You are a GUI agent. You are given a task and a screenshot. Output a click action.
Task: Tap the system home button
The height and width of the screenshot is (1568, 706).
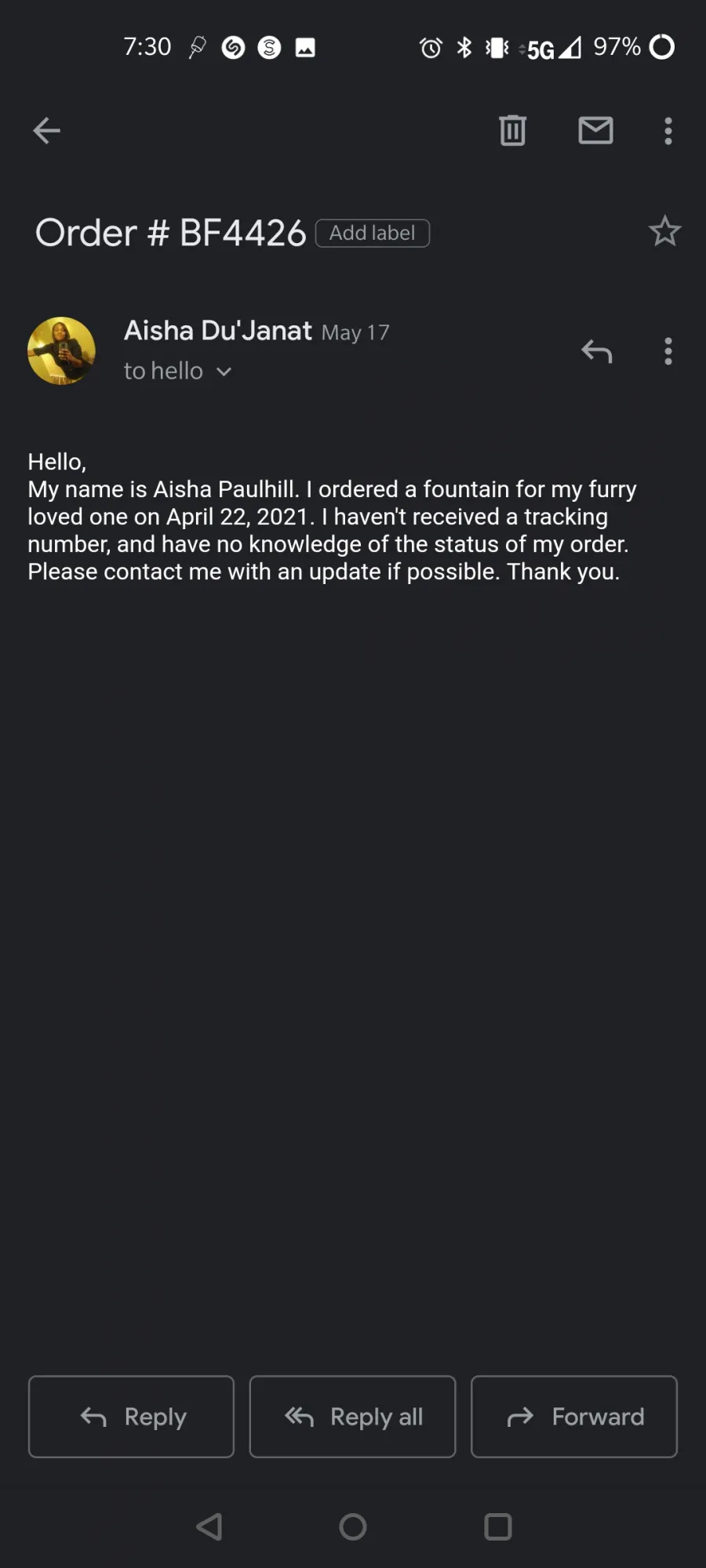353,1526
